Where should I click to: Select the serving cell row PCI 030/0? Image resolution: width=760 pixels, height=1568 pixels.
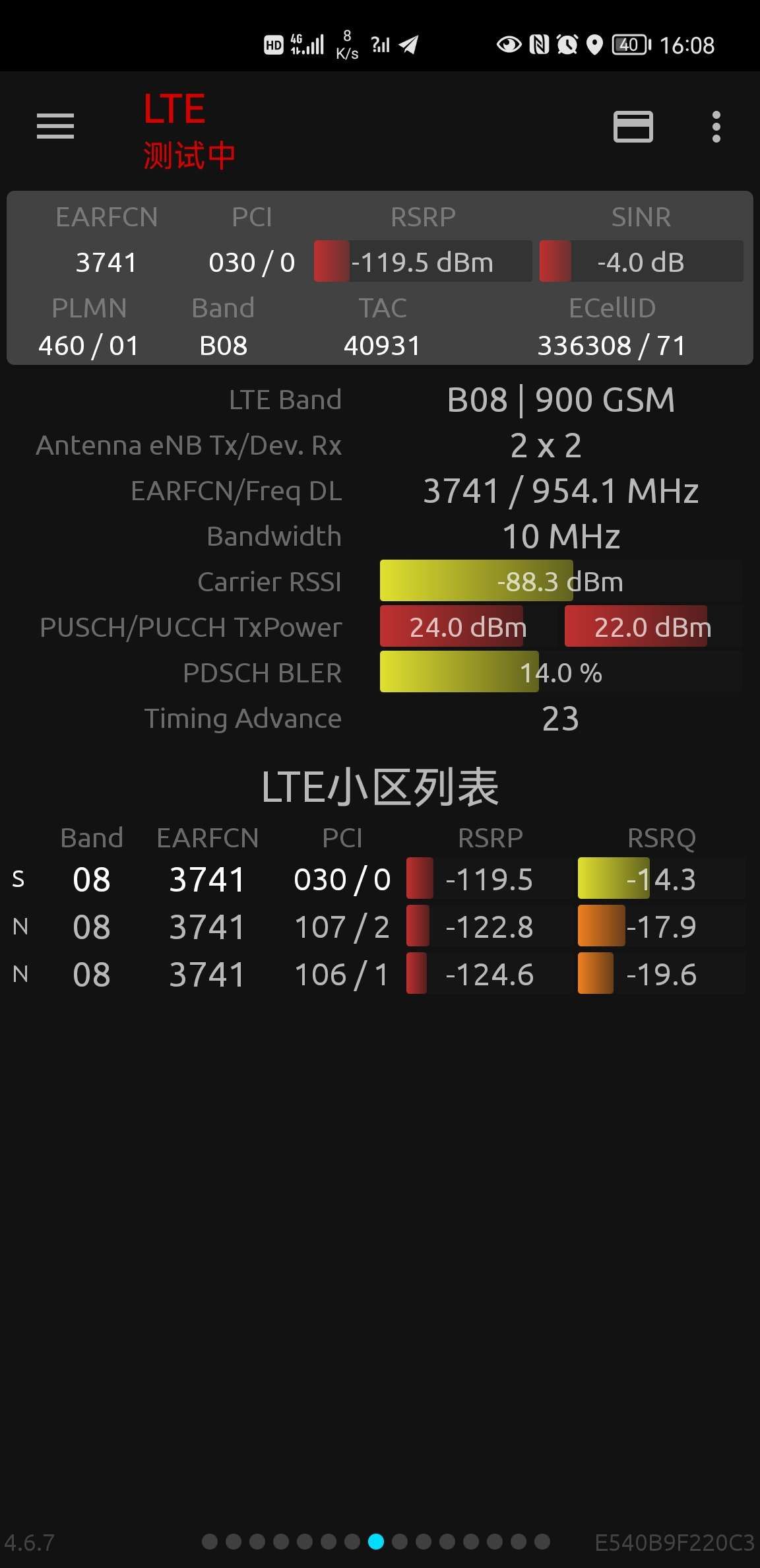pos(343,878)
